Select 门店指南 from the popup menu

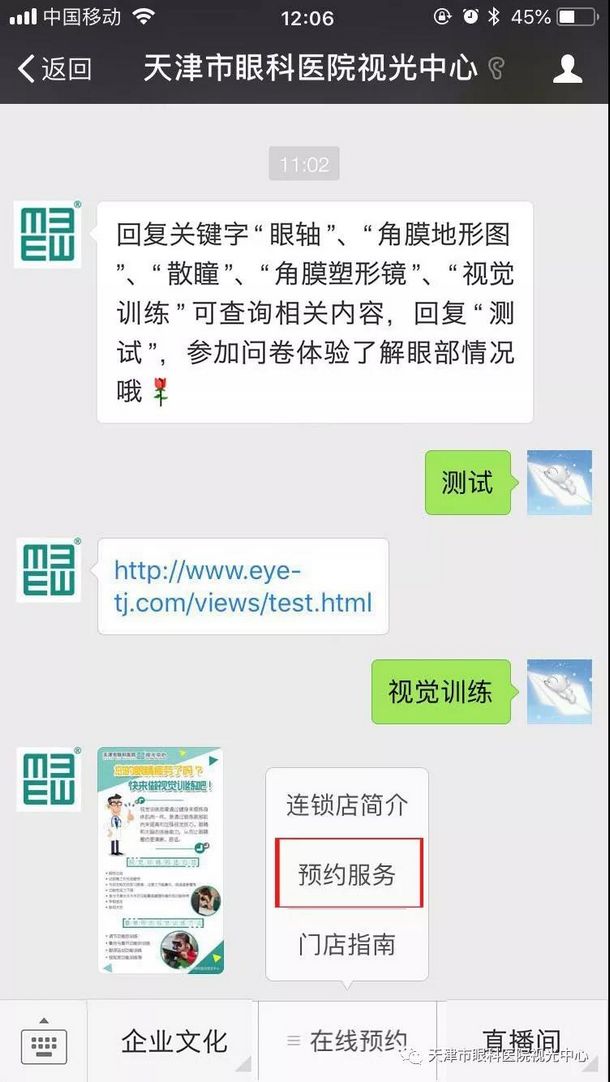pyautogui.click(x=347, y=943)
